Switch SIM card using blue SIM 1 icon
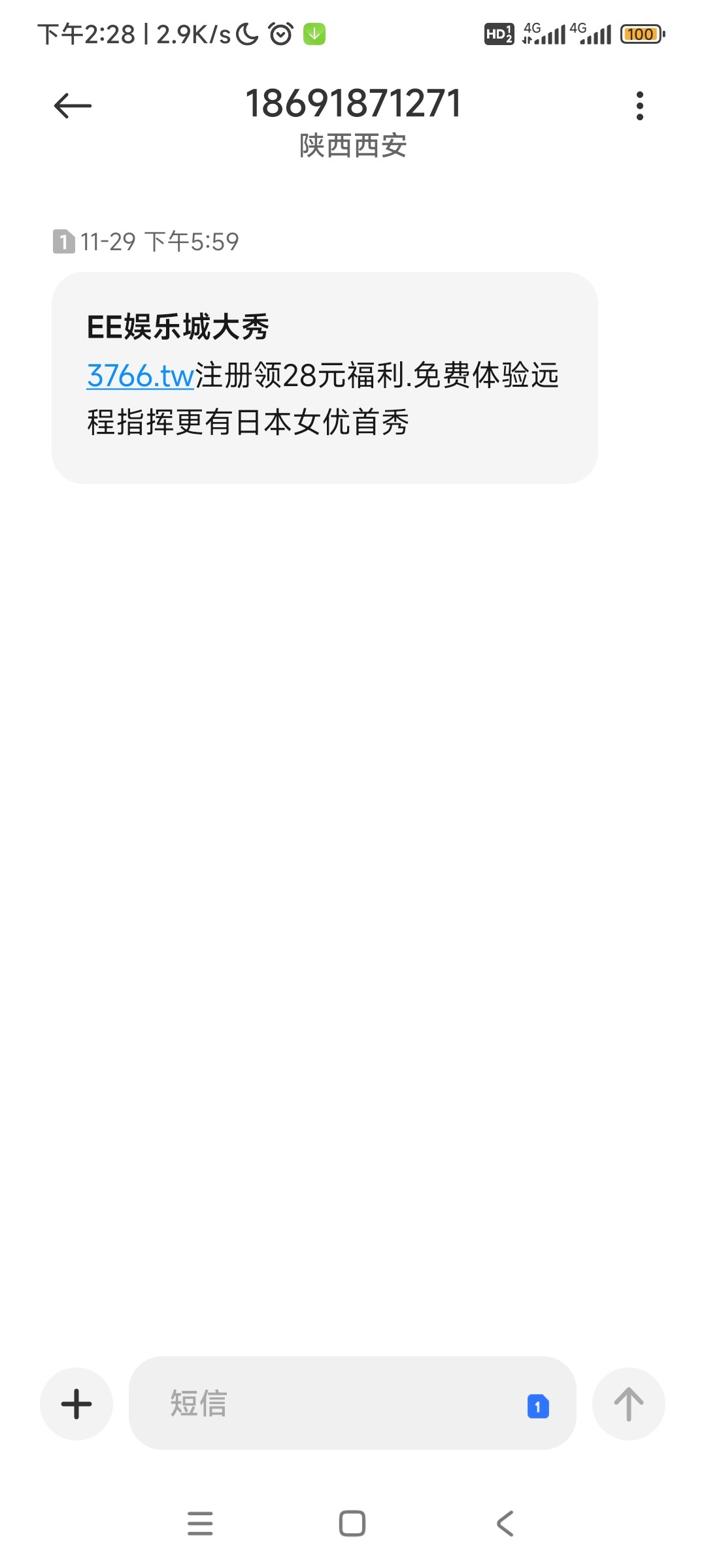The width and height of the screenshot is (706, 1568). [538, 1406]
